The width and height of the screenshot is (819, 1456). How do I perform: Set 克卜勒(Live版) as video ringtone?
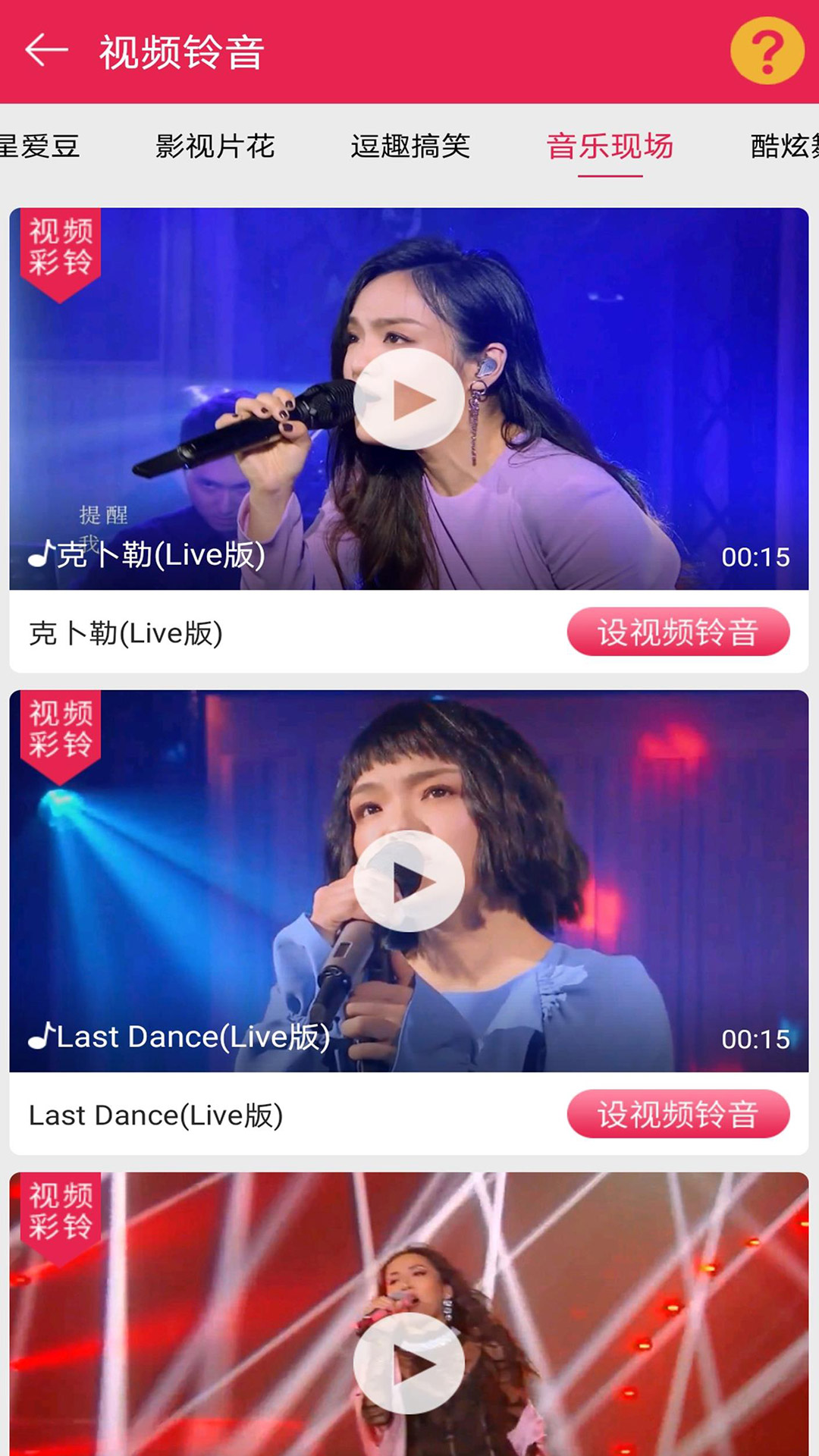[678, 632]
